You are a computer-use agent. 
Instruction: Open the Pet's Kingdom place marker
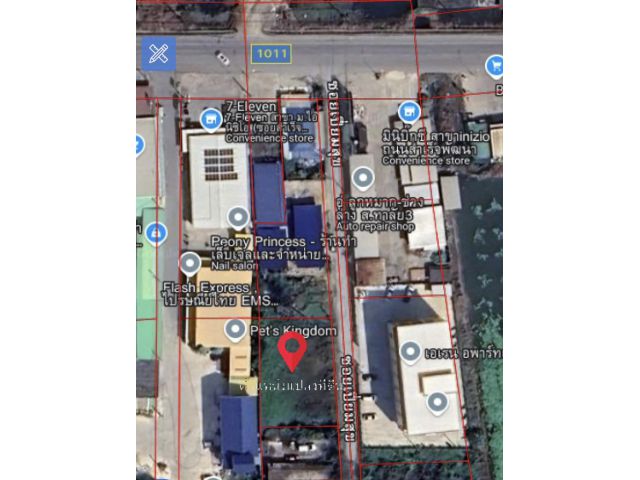(235, 329)
